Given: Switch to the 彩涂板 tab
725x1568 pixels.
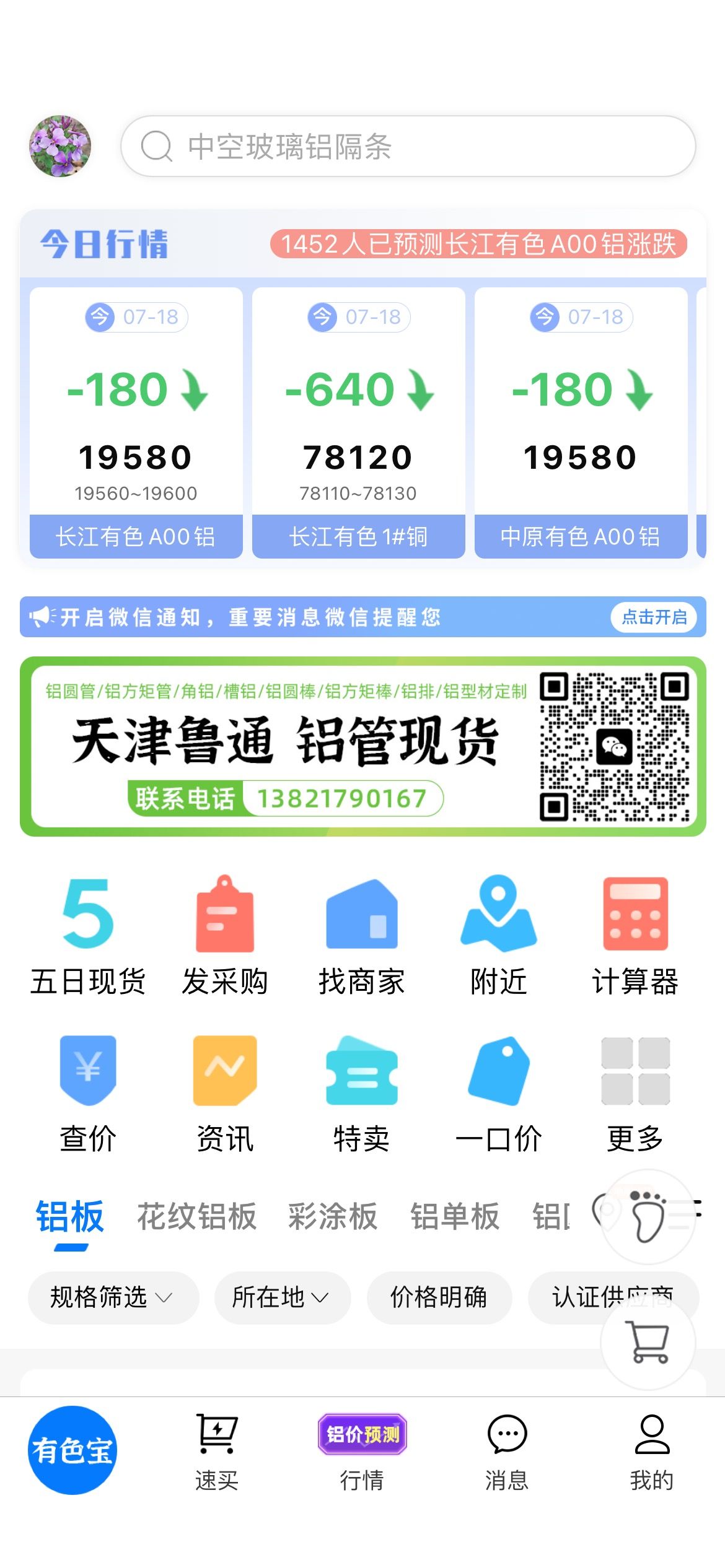Looking at the screenshot, I should pyautogui.click(x=333, y=1216).
